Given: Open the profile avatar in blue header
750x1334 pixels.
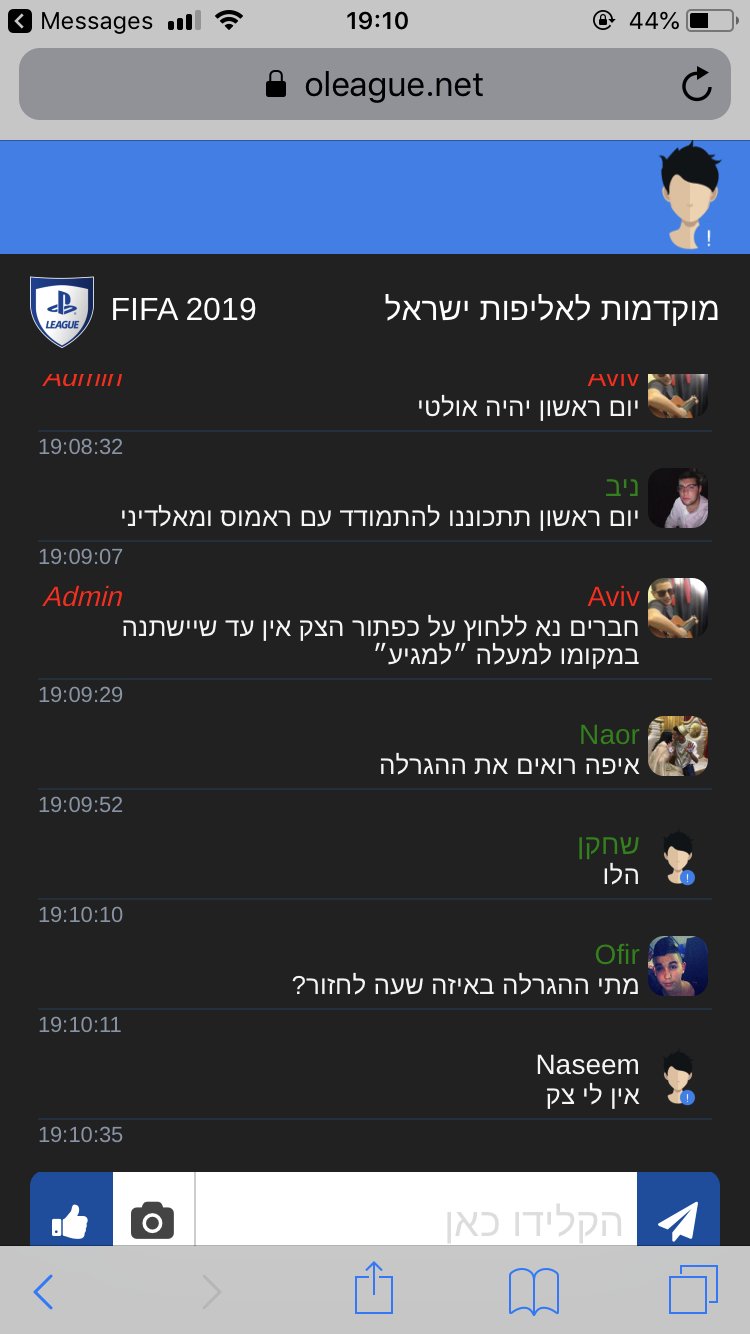Looking at the screenshot, I should pyautogui.click(x=691, y=196).
